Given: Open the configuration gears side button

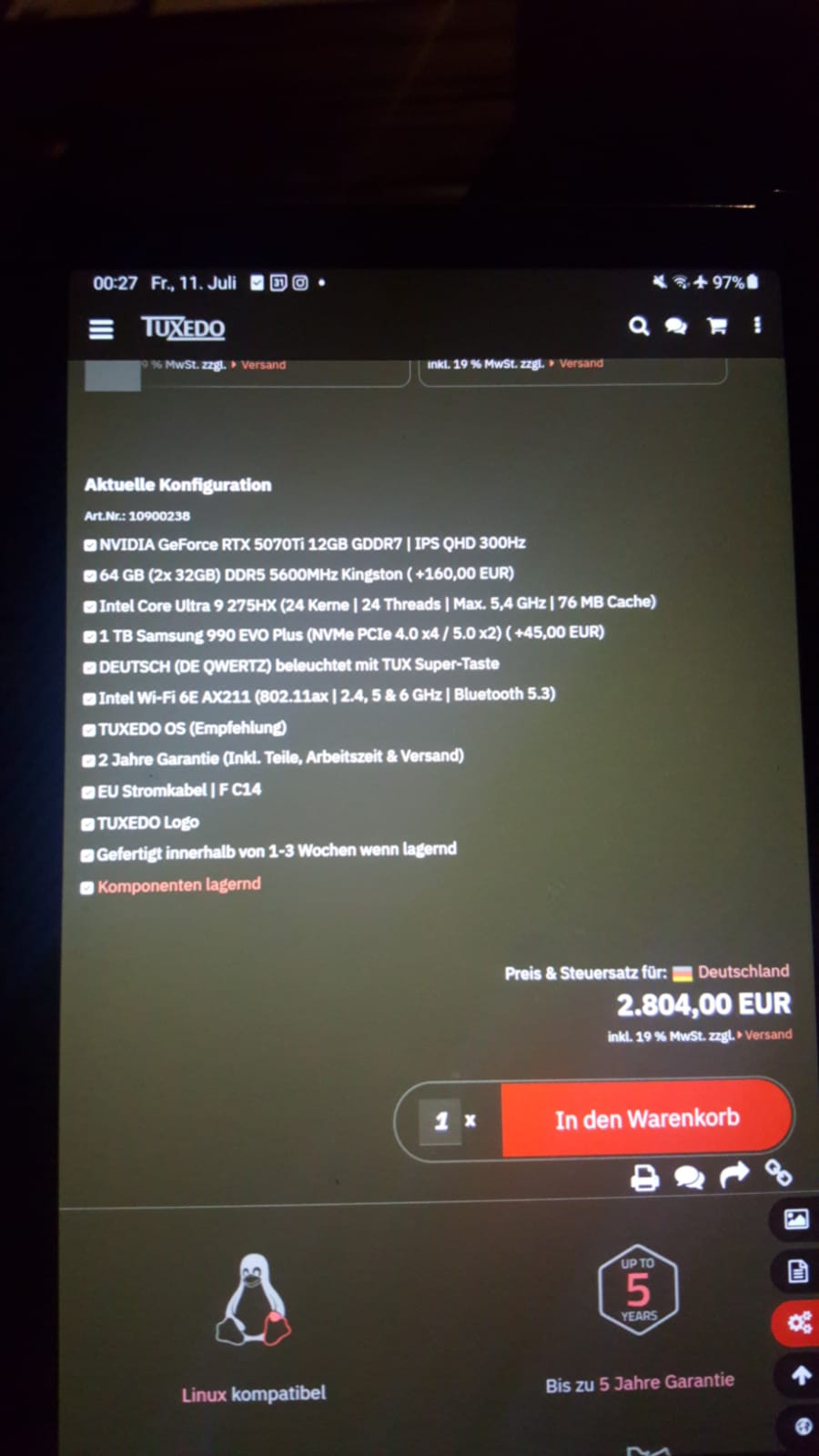Looking at the screenshot, I should [x=799, y=1322].
